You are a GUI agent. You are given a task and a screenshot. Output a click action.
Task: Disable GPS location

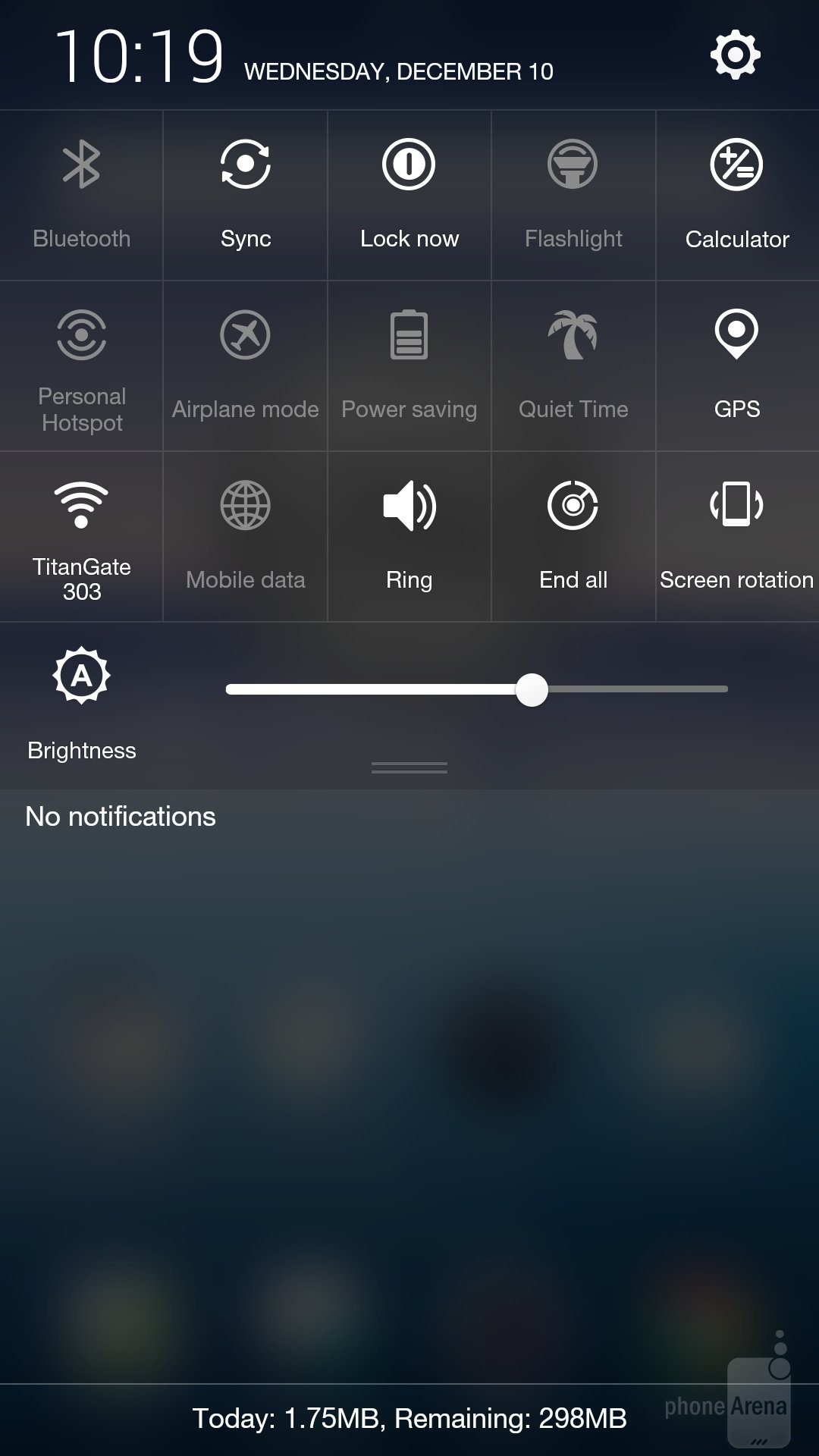tap(736, 366)
